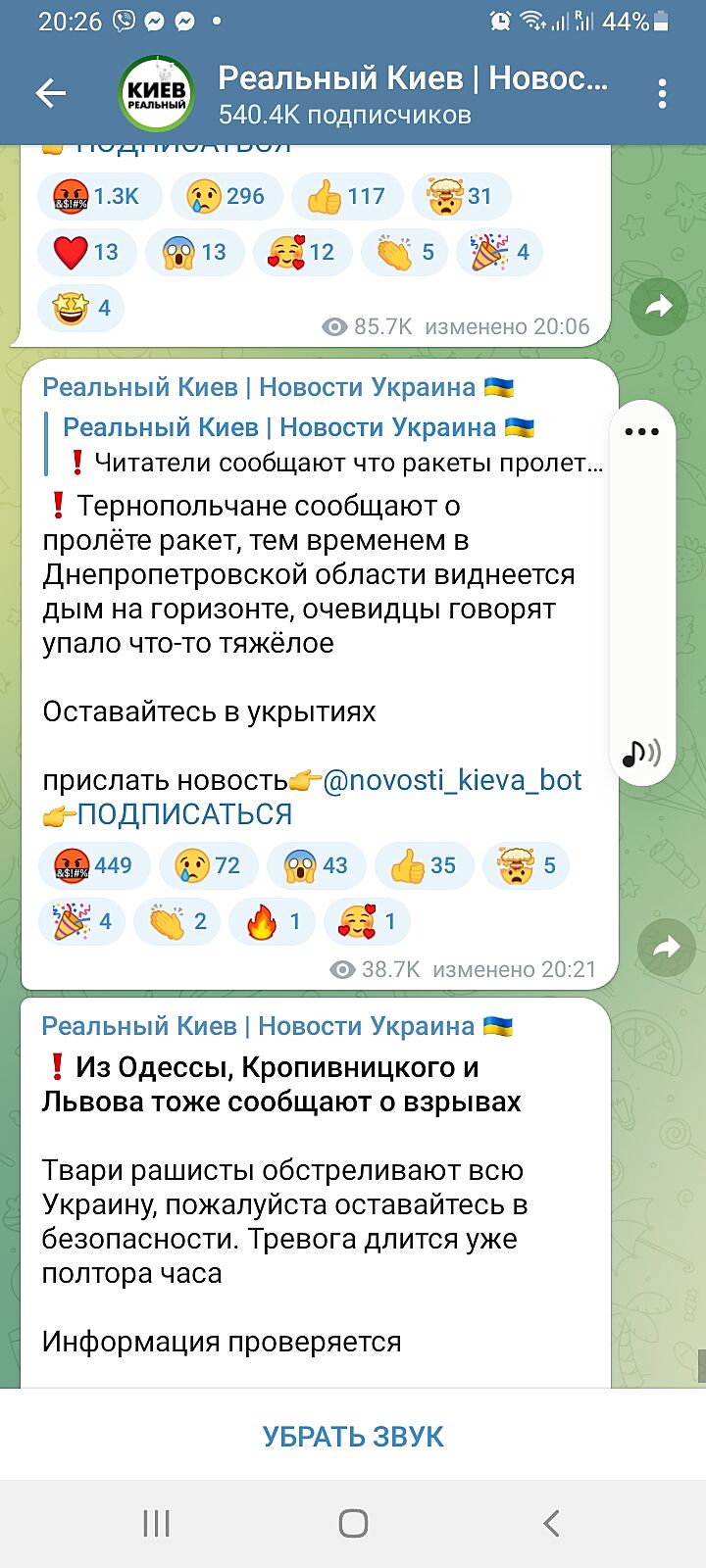This screenshot has width=706, height=1568.
Task: Go to the system home screen
Action: [x=353, y=1523]
